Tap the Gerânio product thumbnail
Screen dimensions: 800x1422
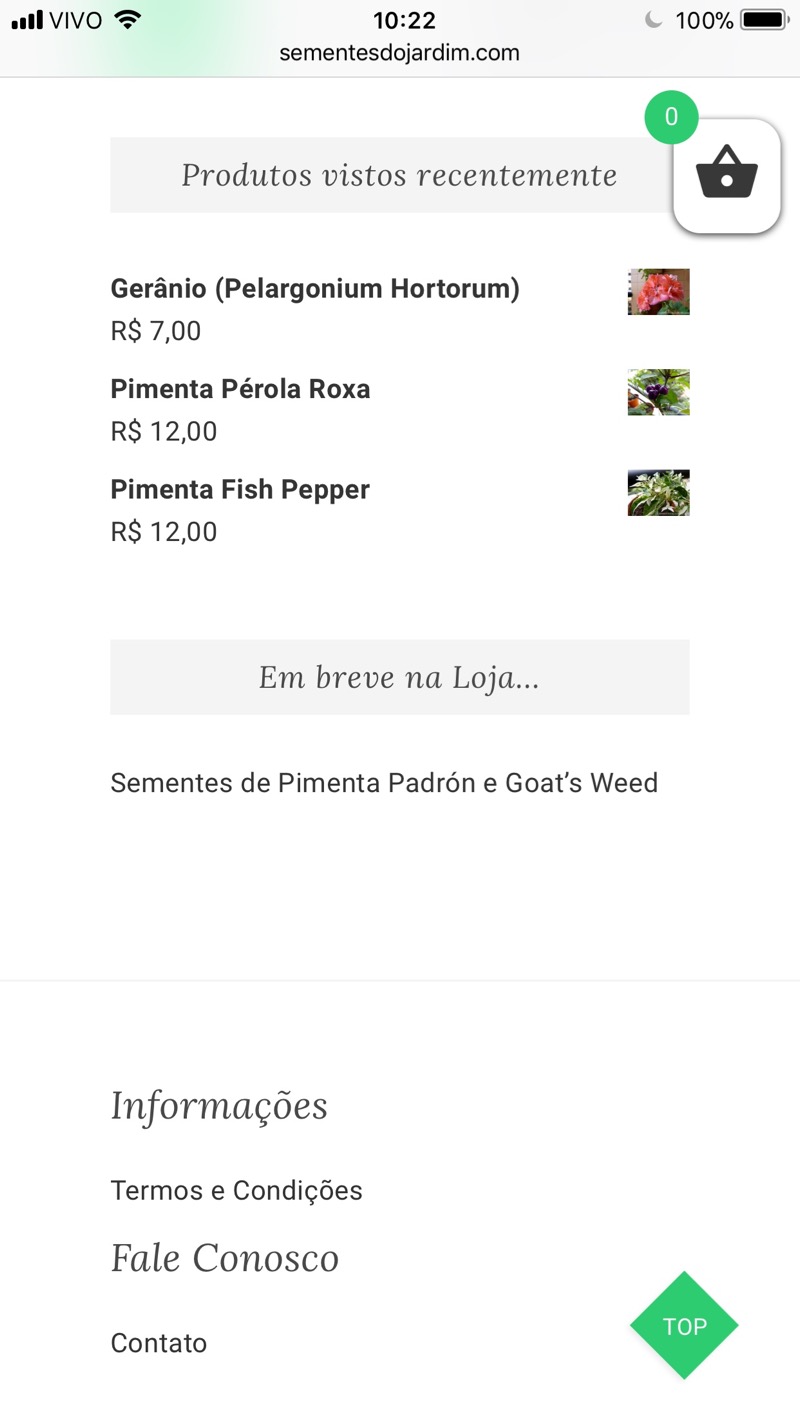click(658, 292)
